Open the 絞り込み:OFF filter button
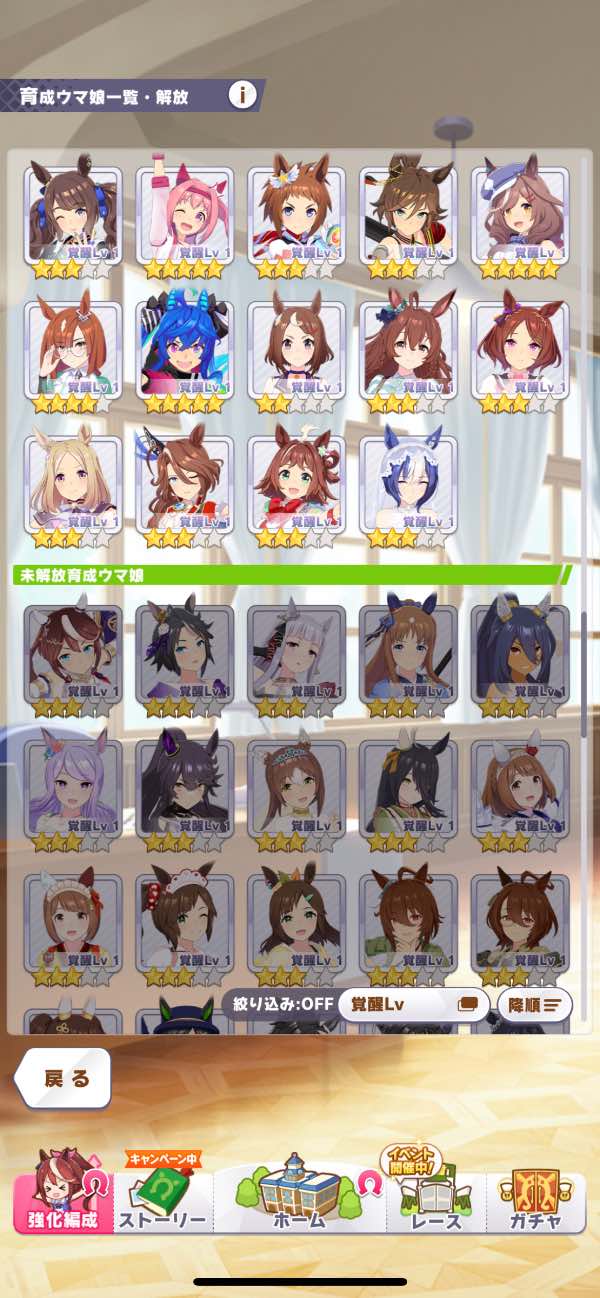 coord(279,1005)
